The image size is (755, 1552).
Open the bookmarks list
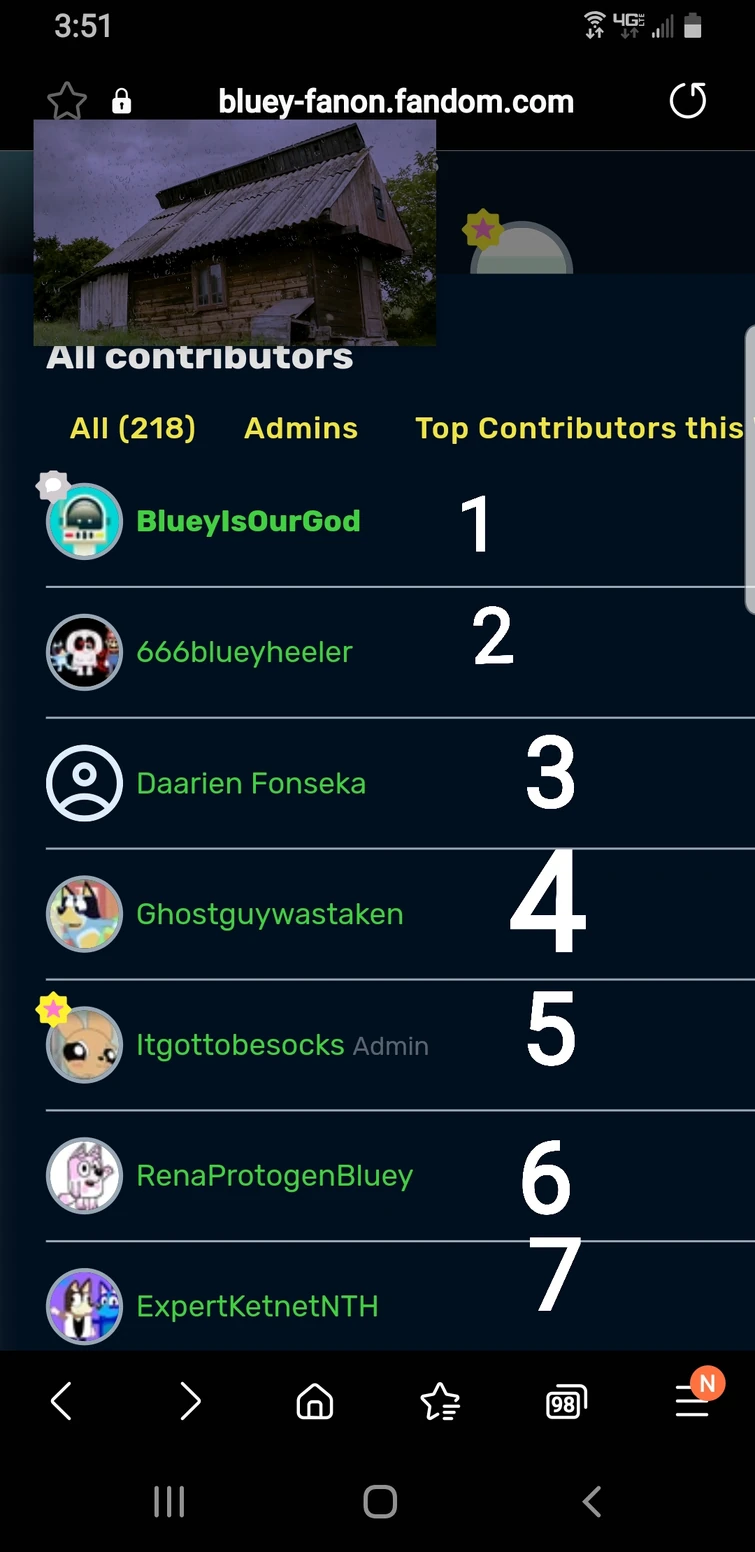click(440, 1403)
